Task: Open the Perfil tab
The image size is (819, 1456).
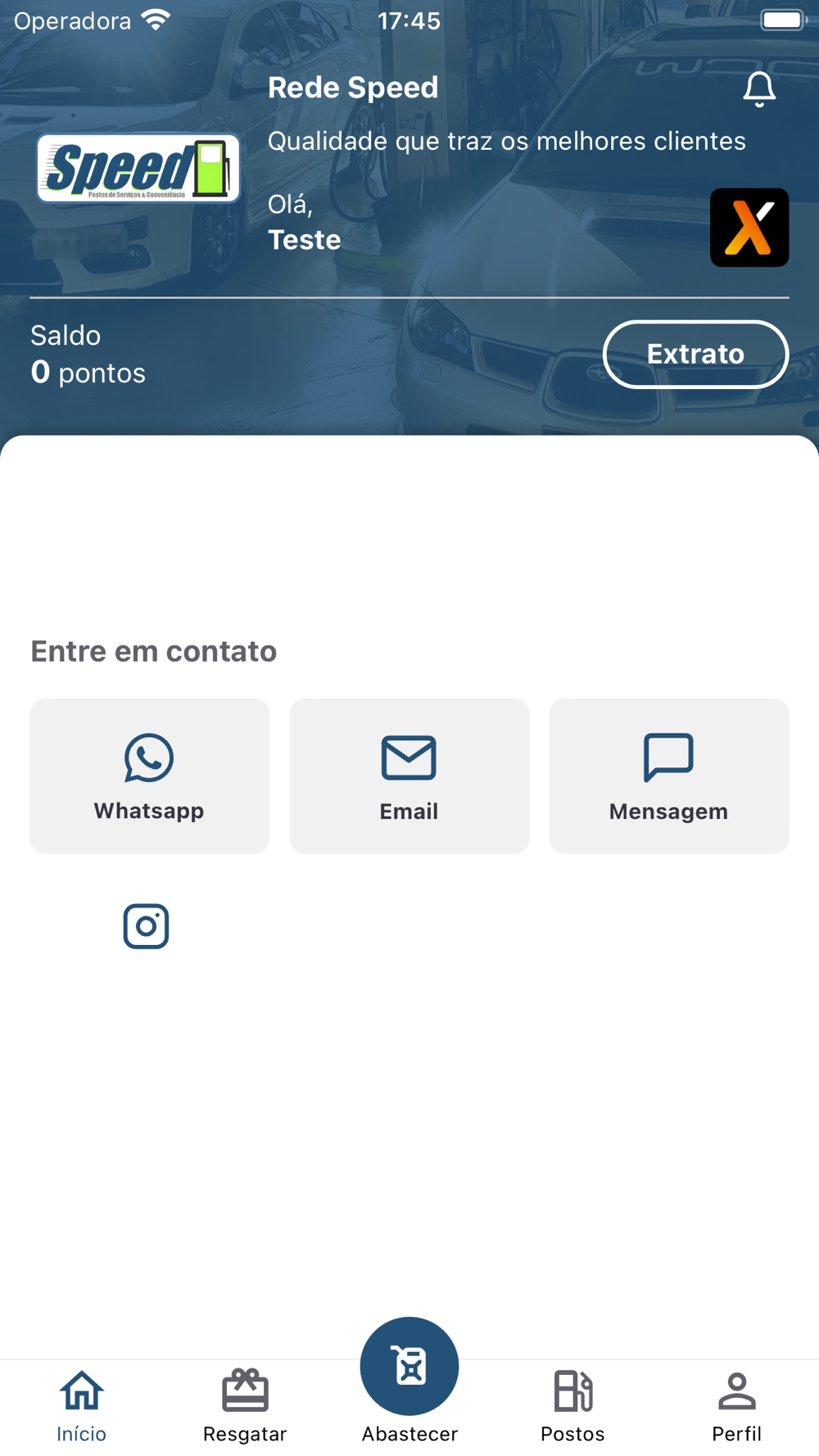Action: click(x=736, y=1407)
